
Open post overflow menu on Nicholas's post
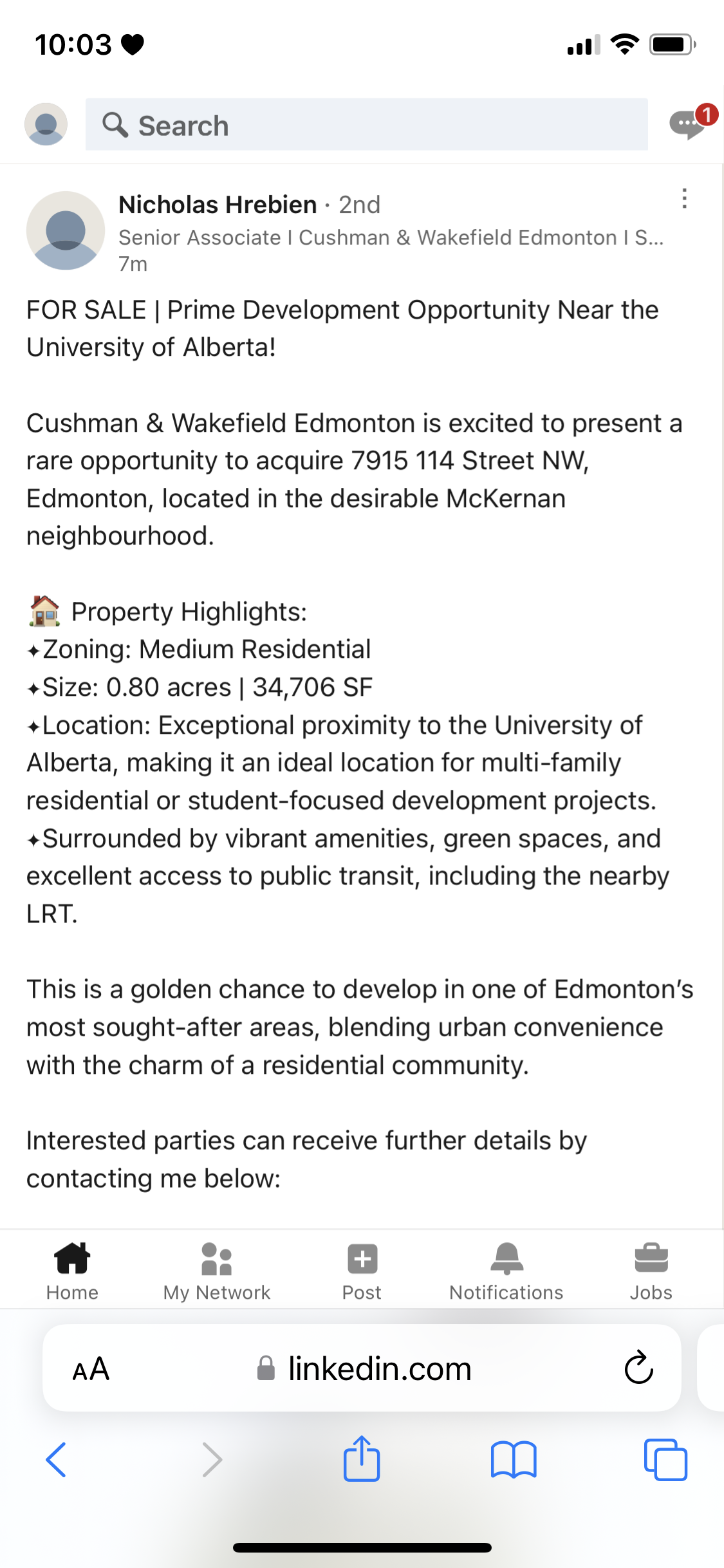(684, 199)
